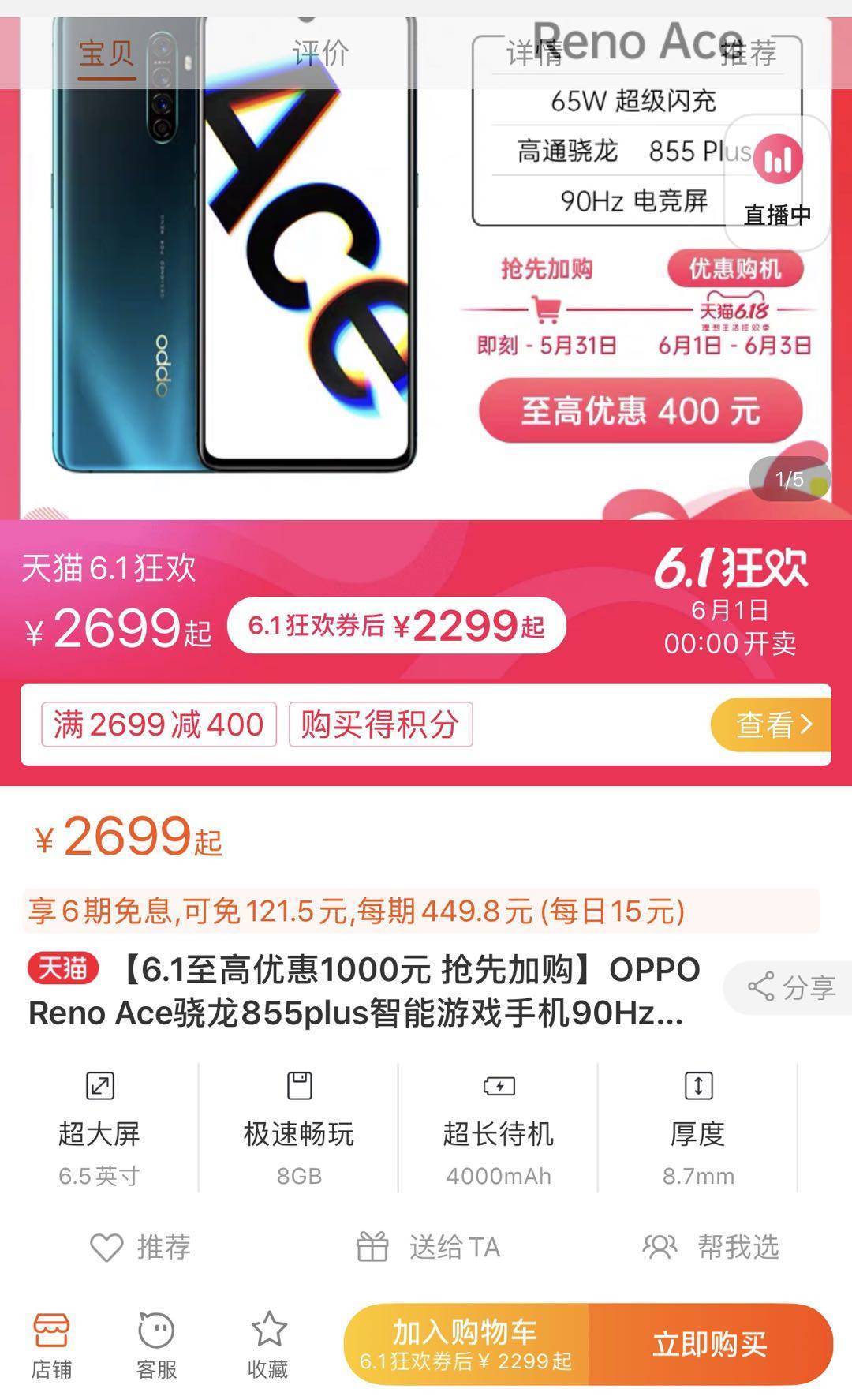Tap the 推荐 heart button
The height and width of the screenshot is (1400, 852).
coord(140,1247)
